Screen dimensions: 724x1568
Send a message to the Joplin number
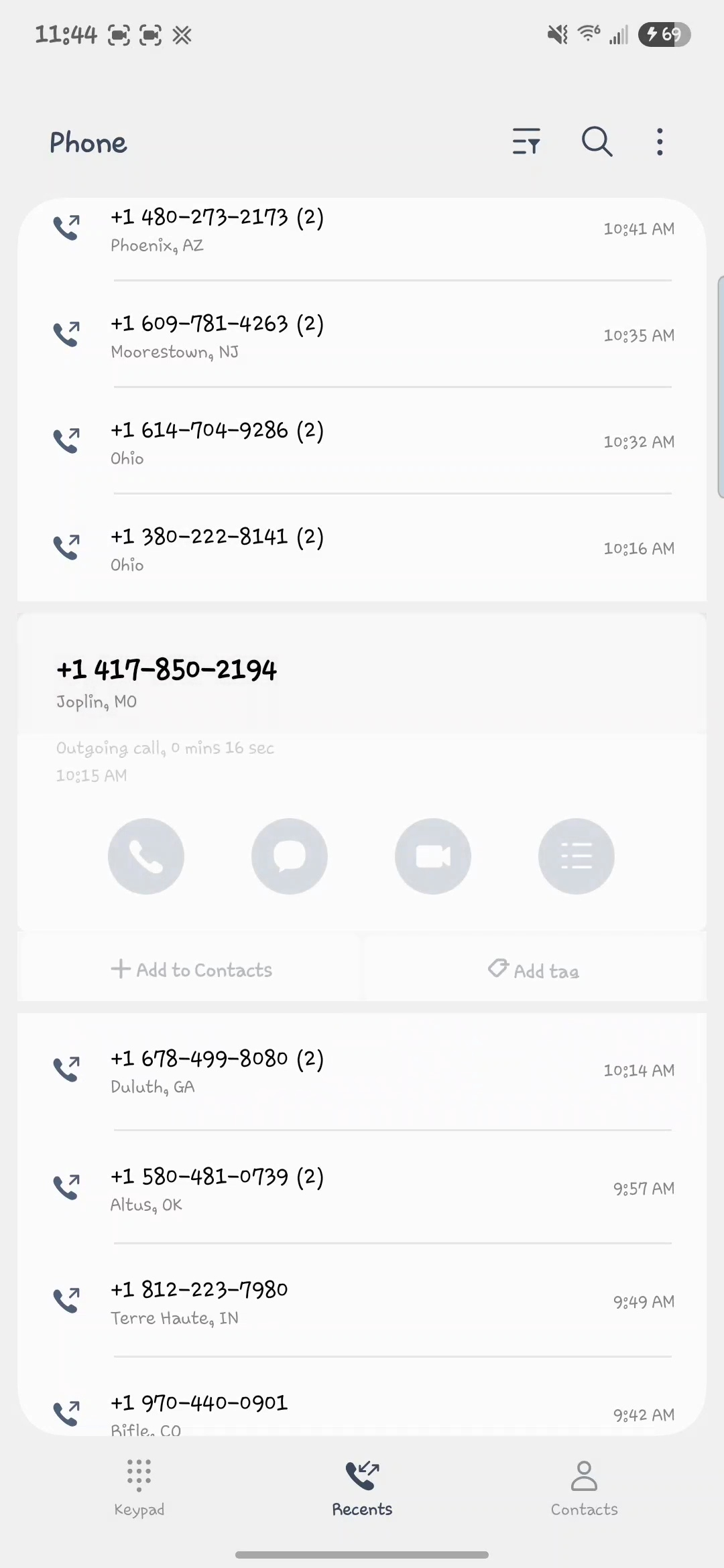[x=290, y=856]
